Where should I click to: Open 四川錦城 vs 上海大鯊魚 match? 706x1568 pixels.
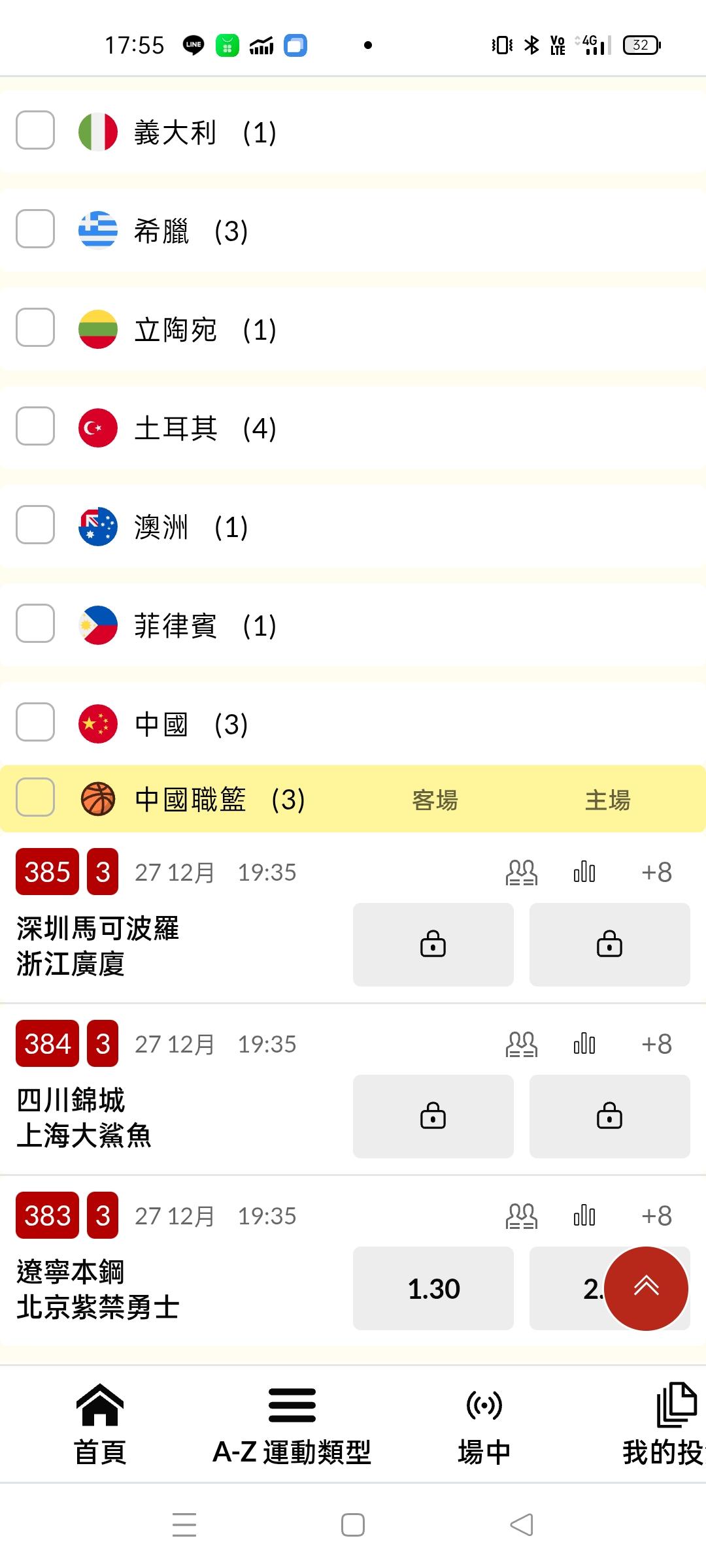pos(85,1118)
